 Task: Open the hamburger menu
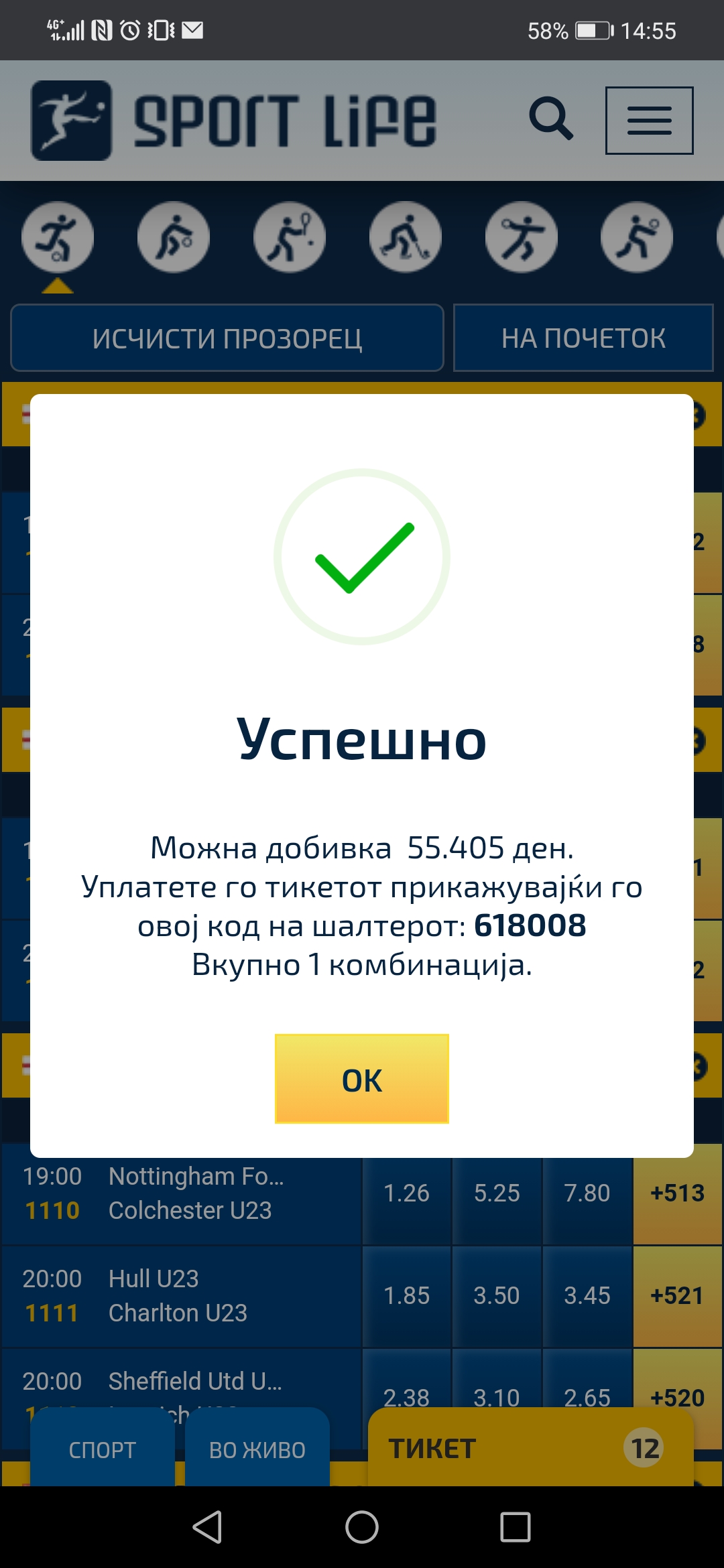click(x=649, y=121)
